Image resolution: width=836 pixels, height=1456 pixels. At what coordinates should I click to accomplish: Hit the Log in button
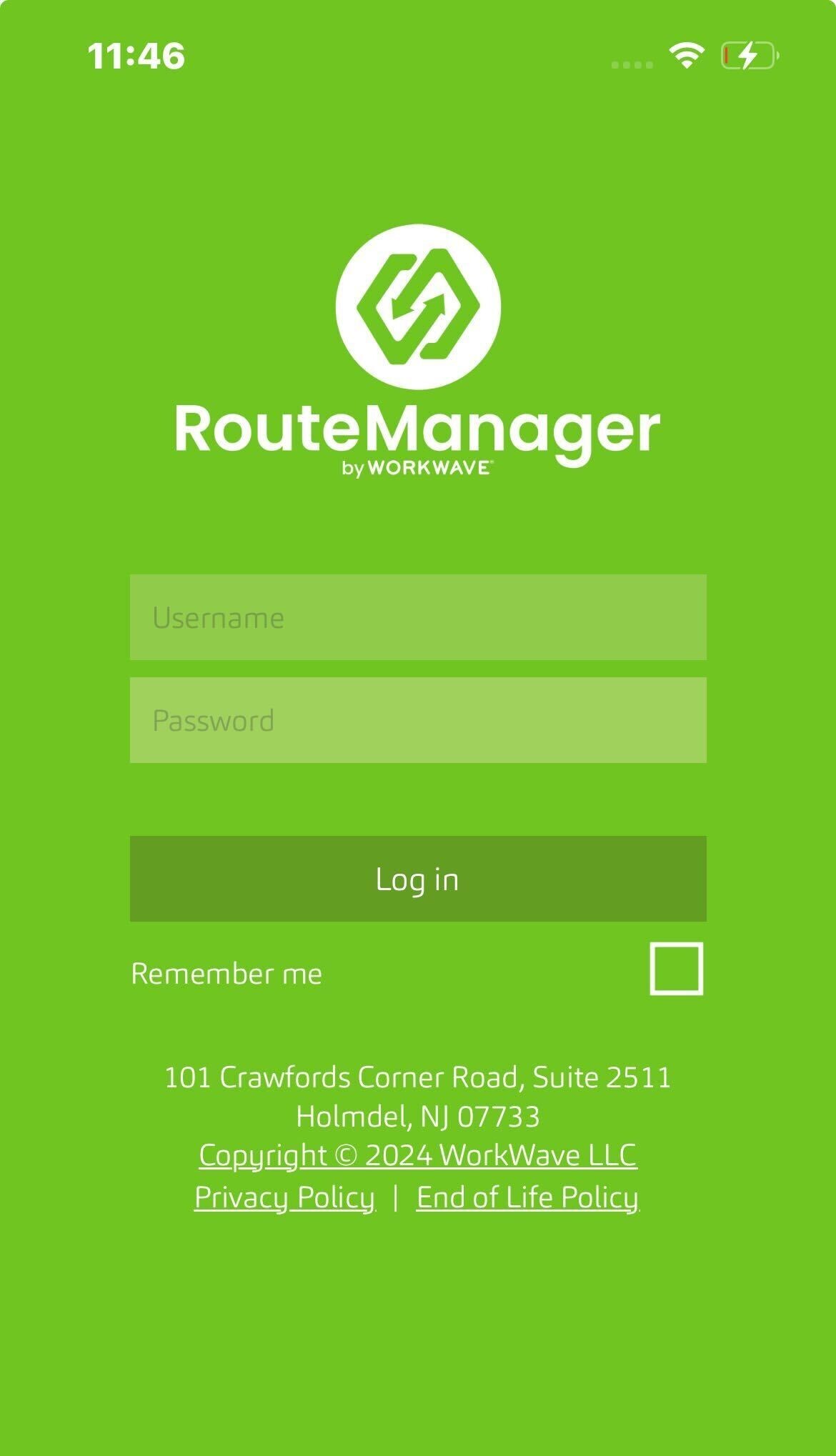(x=418, y=879)
